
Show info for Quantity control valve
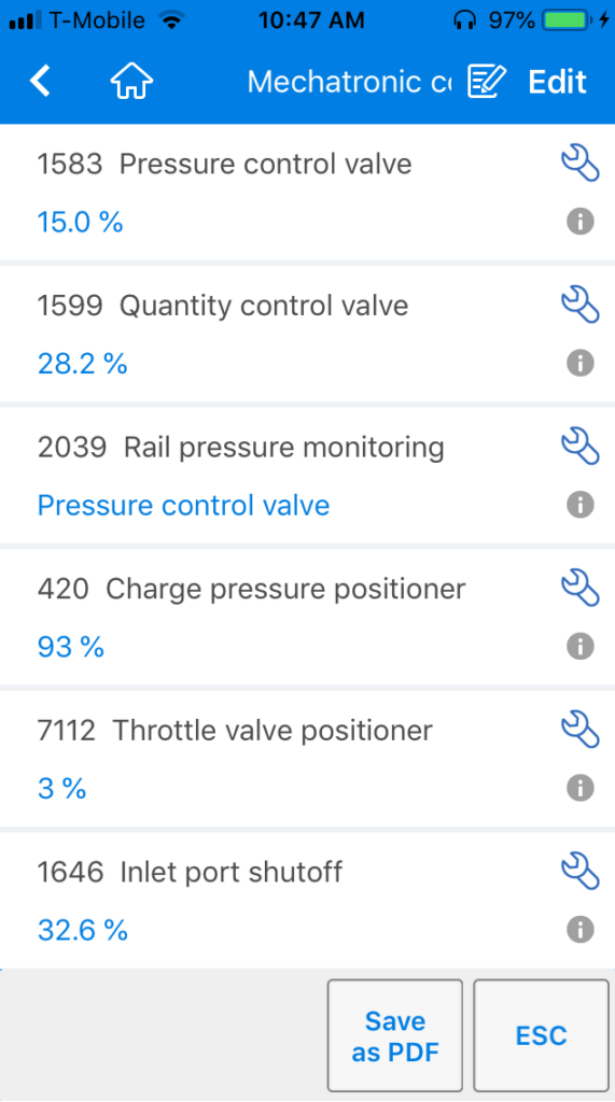click(580, 363)
